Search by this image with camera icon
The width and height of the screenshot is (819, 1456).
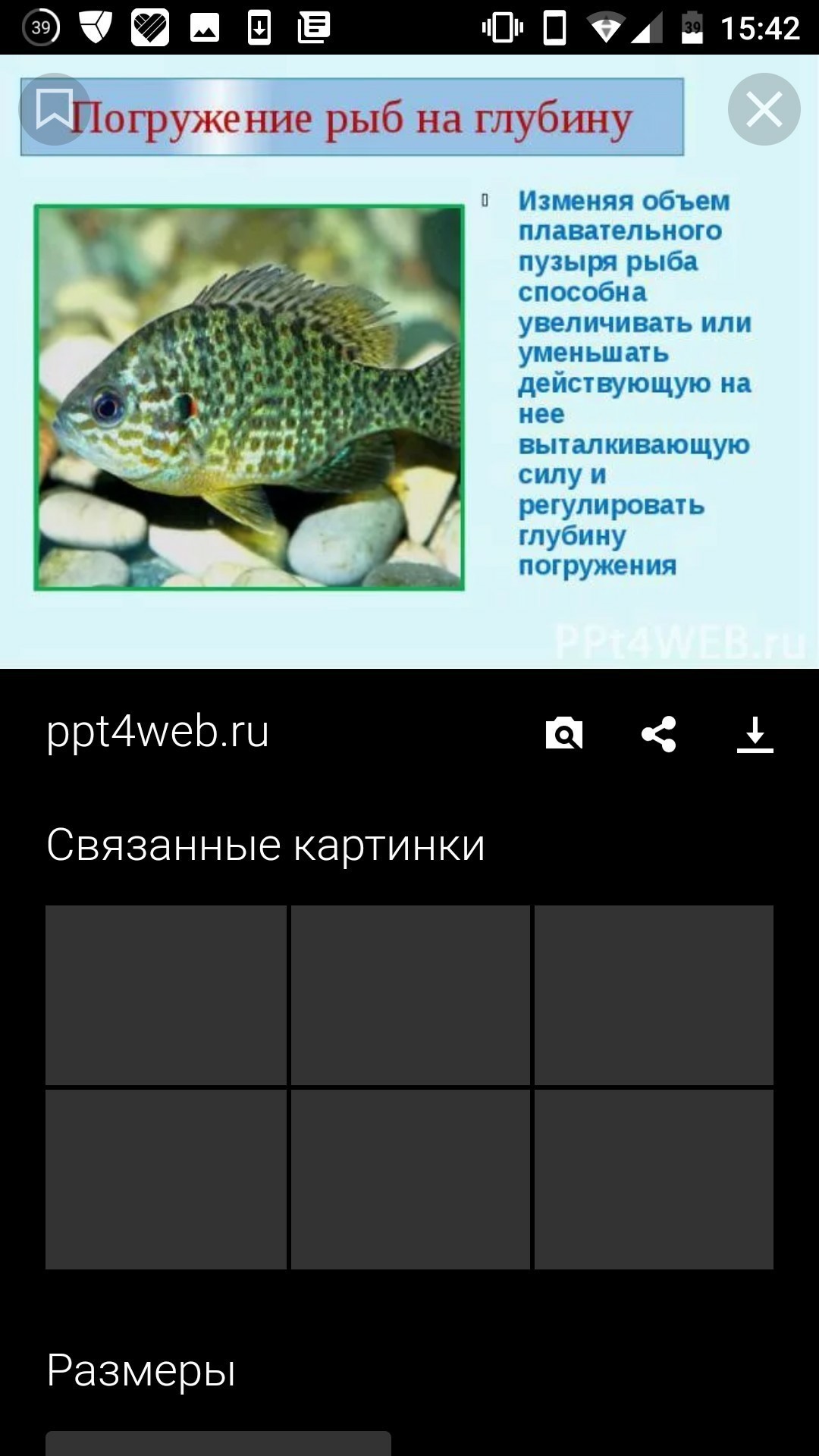[564, 733]
